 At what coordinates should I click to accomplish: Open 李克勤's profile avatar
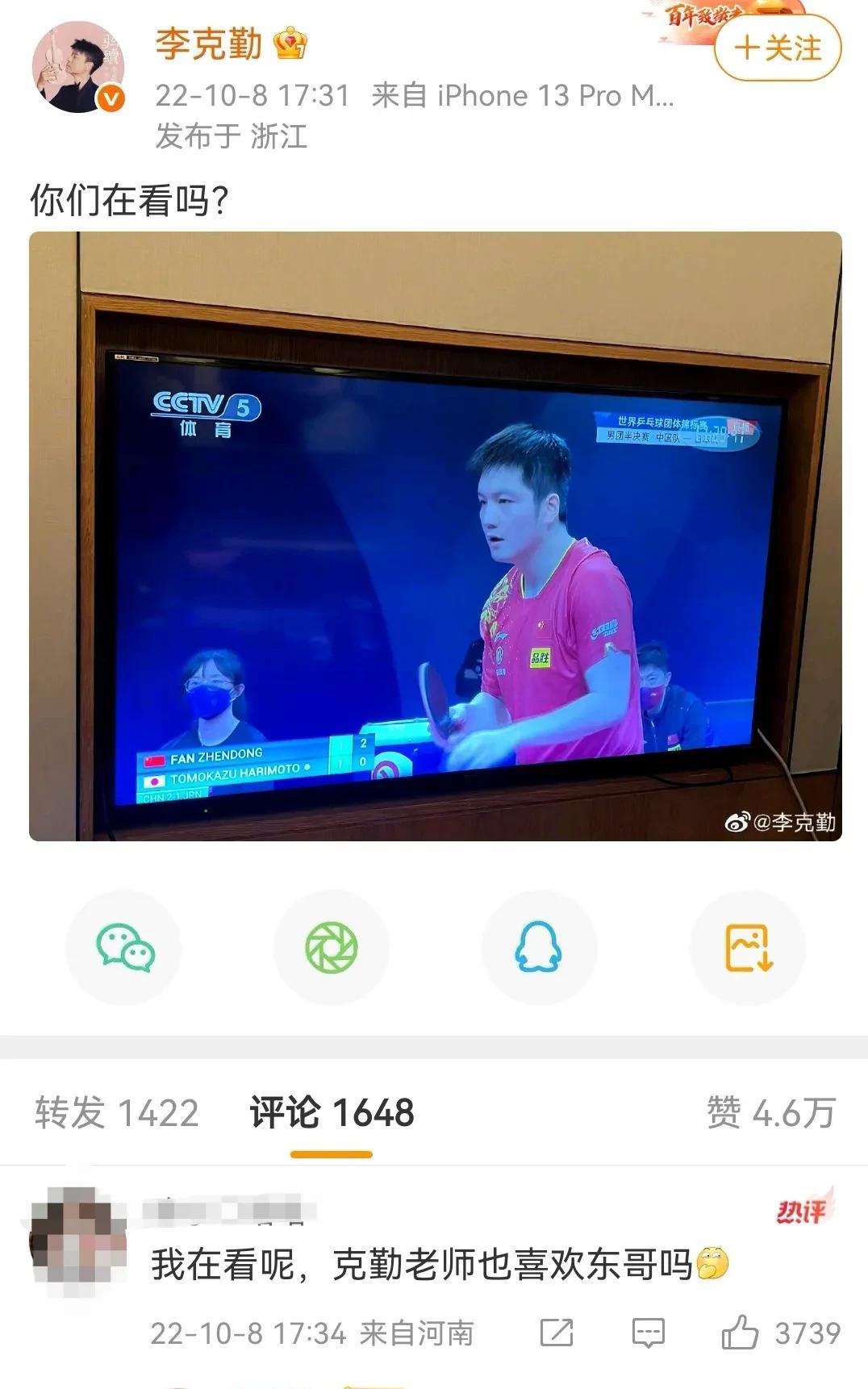pos(77,68)
